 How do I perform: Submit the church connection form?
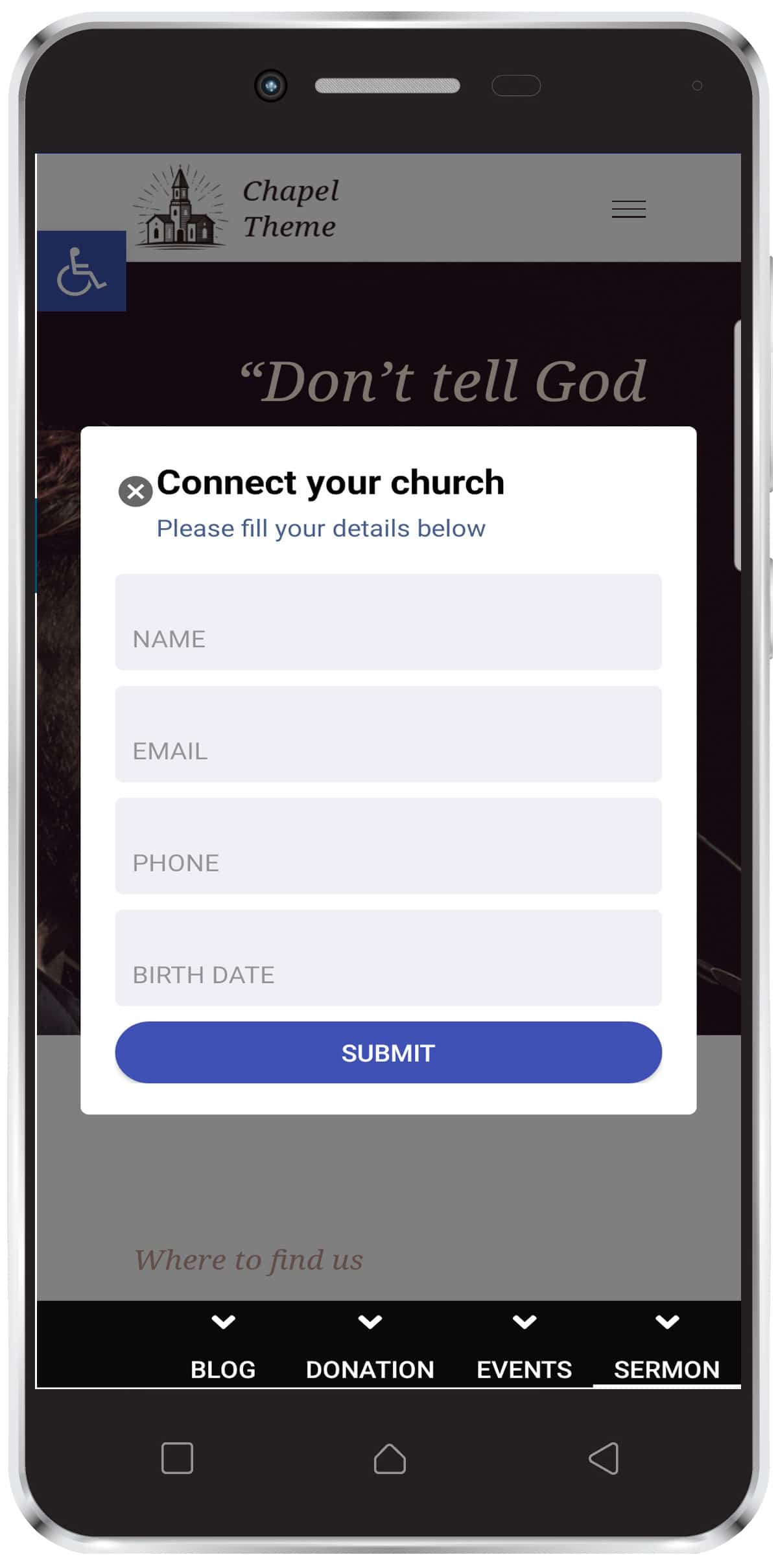tap(388, 1053)
